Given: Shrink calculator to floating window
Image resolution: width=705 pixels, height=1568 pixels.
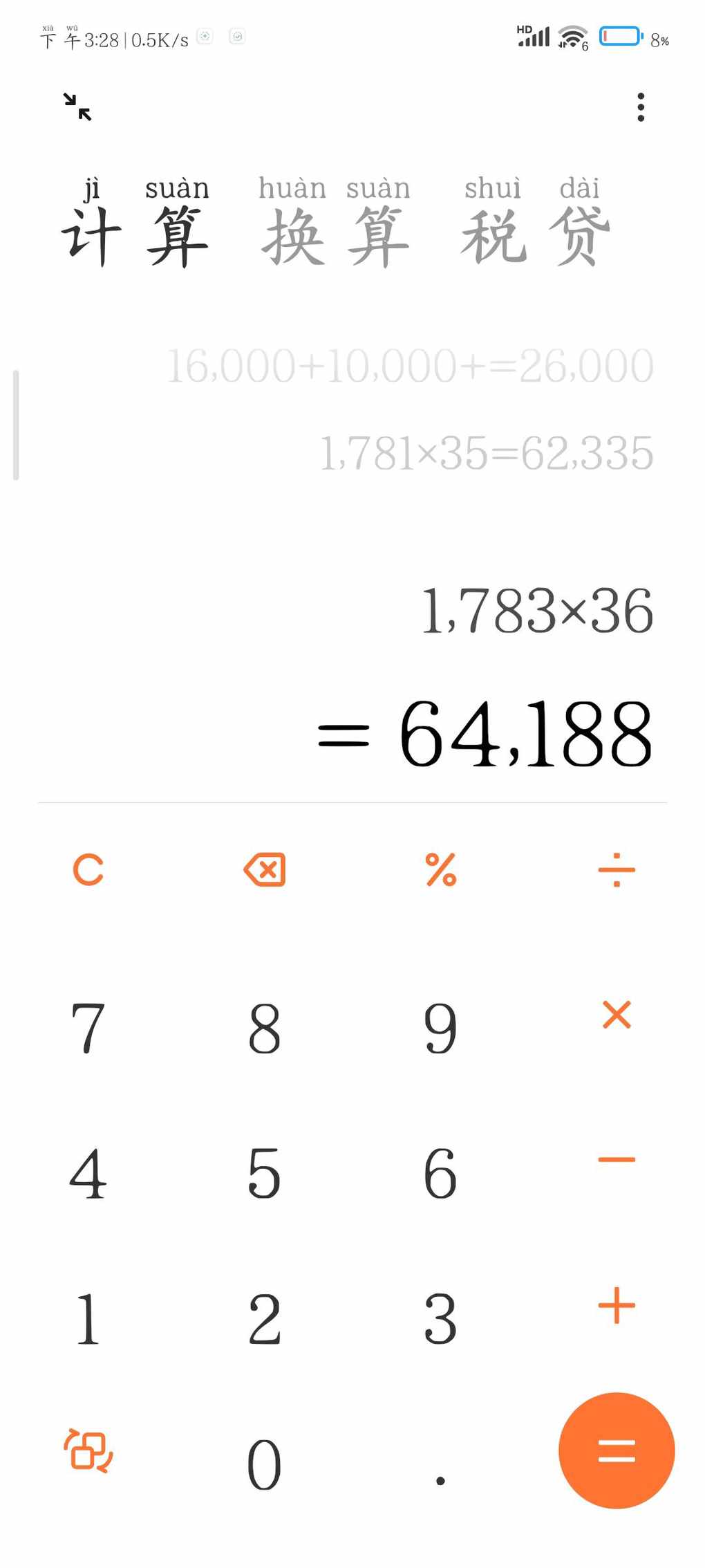Looking at the screenshot, I should pos(77,107).
